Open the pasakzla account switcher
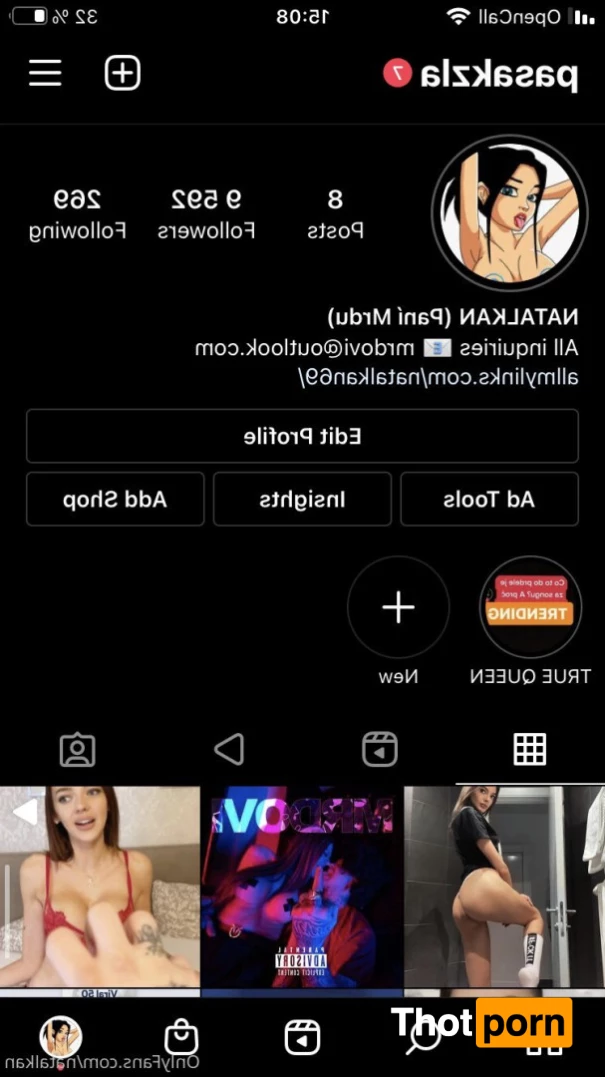 480,73
